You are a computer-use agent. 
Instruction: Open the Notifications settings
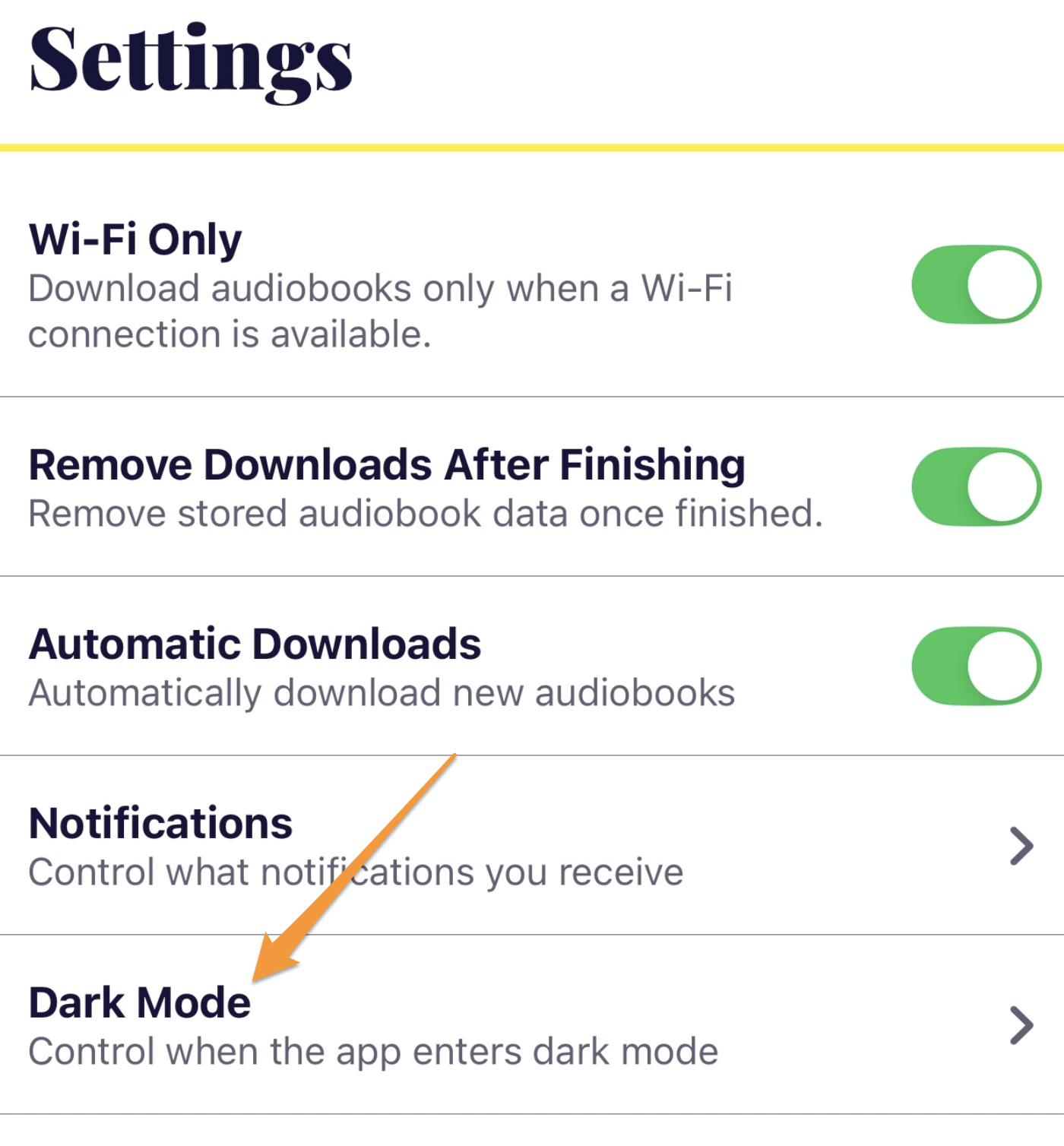pyautogui.click(x=532, y=846)
